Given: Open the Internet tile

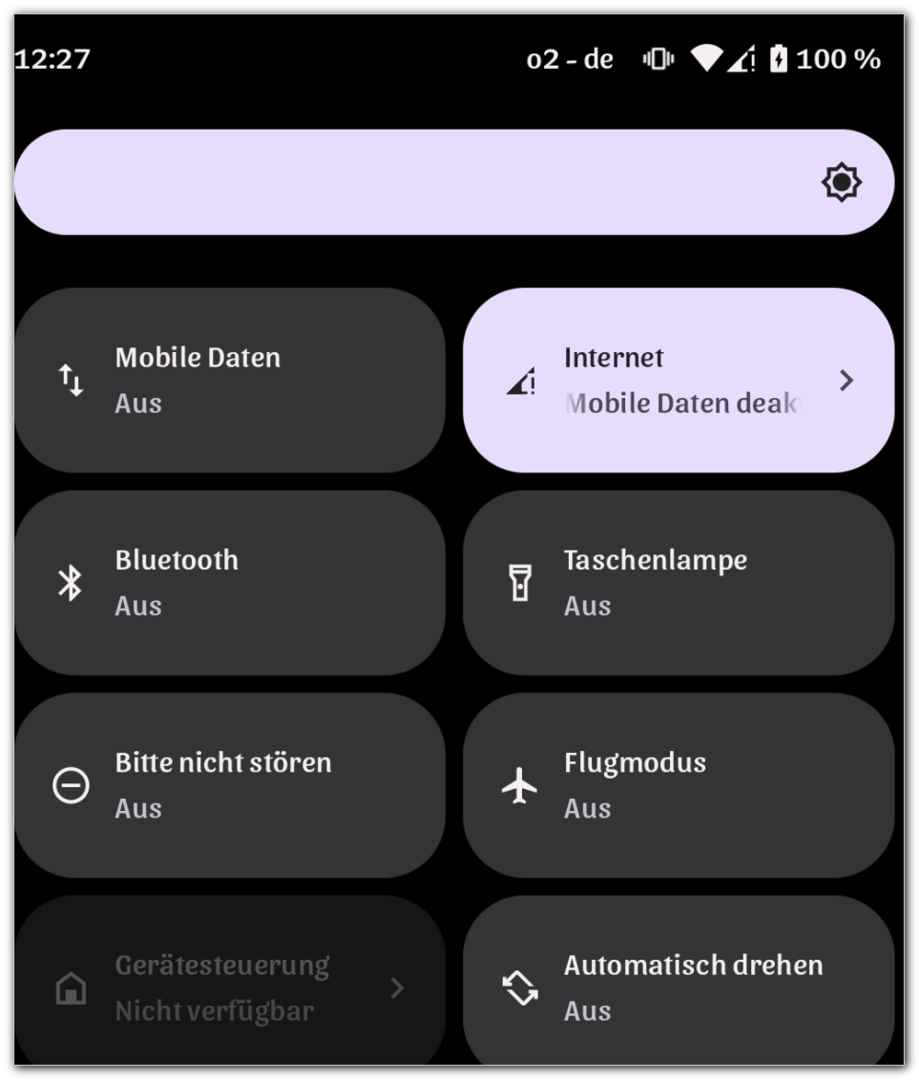Looking at the screenshot, I should point(678,380).
